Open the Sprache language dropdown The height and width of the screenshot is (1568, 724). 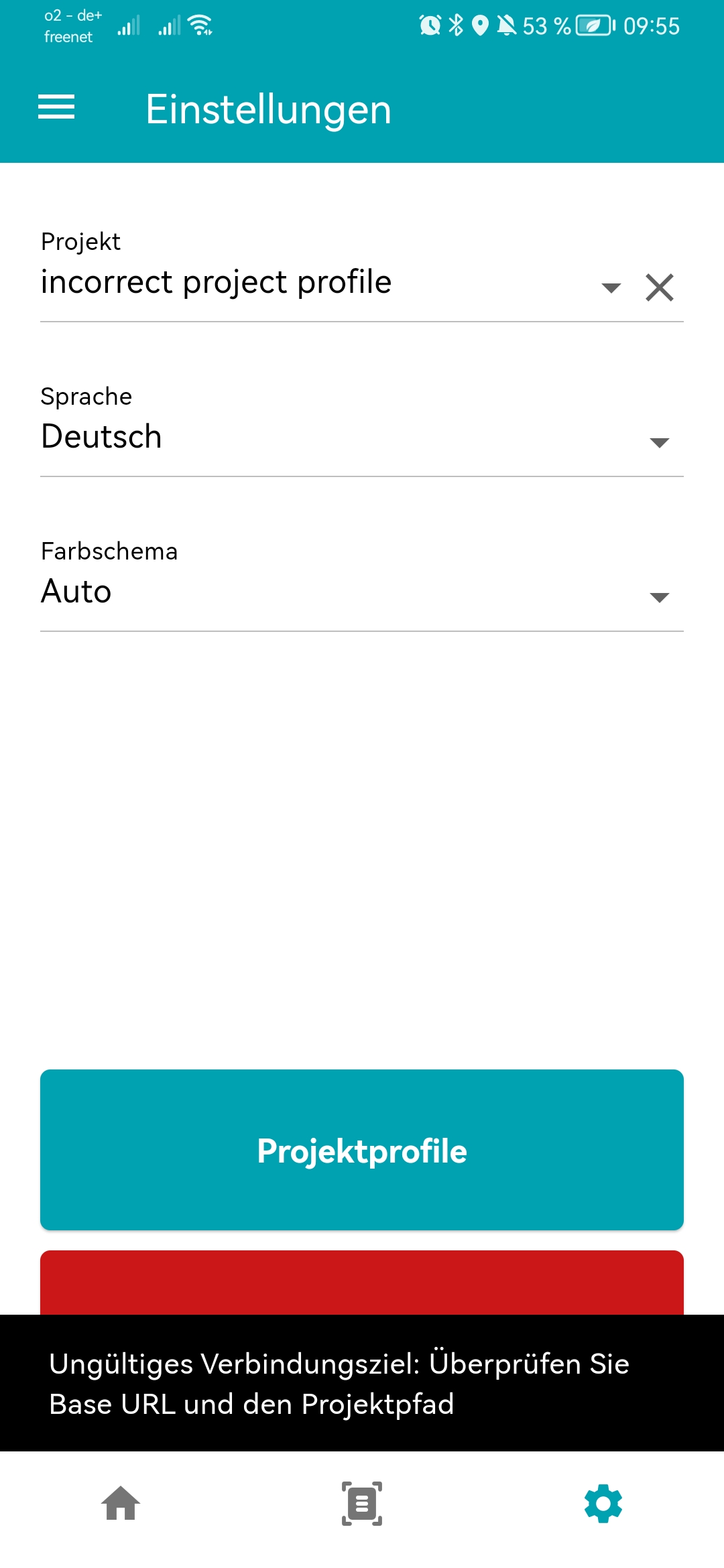[x=362, y=437]
